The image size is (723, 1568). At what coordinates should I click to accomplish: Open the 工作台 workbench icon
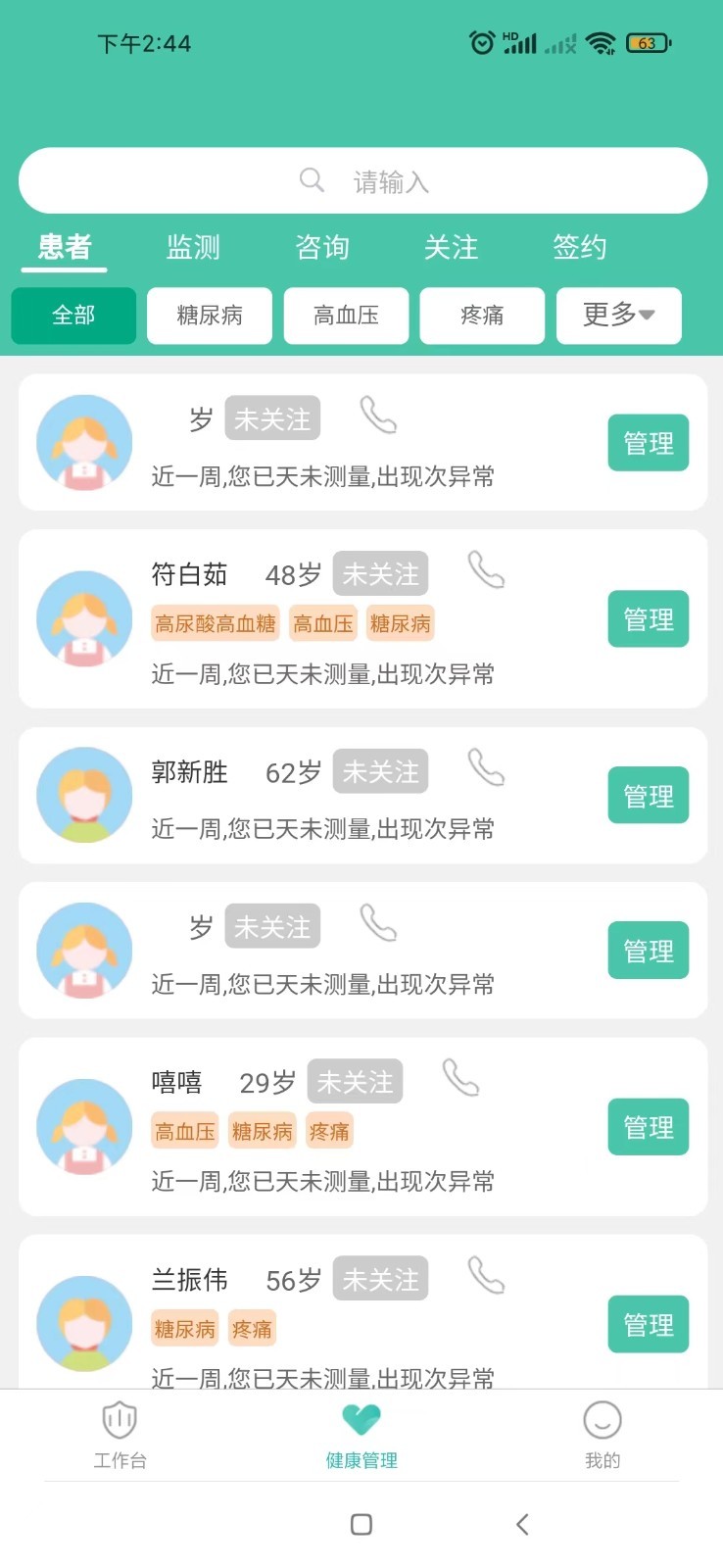coord(120,1420)
